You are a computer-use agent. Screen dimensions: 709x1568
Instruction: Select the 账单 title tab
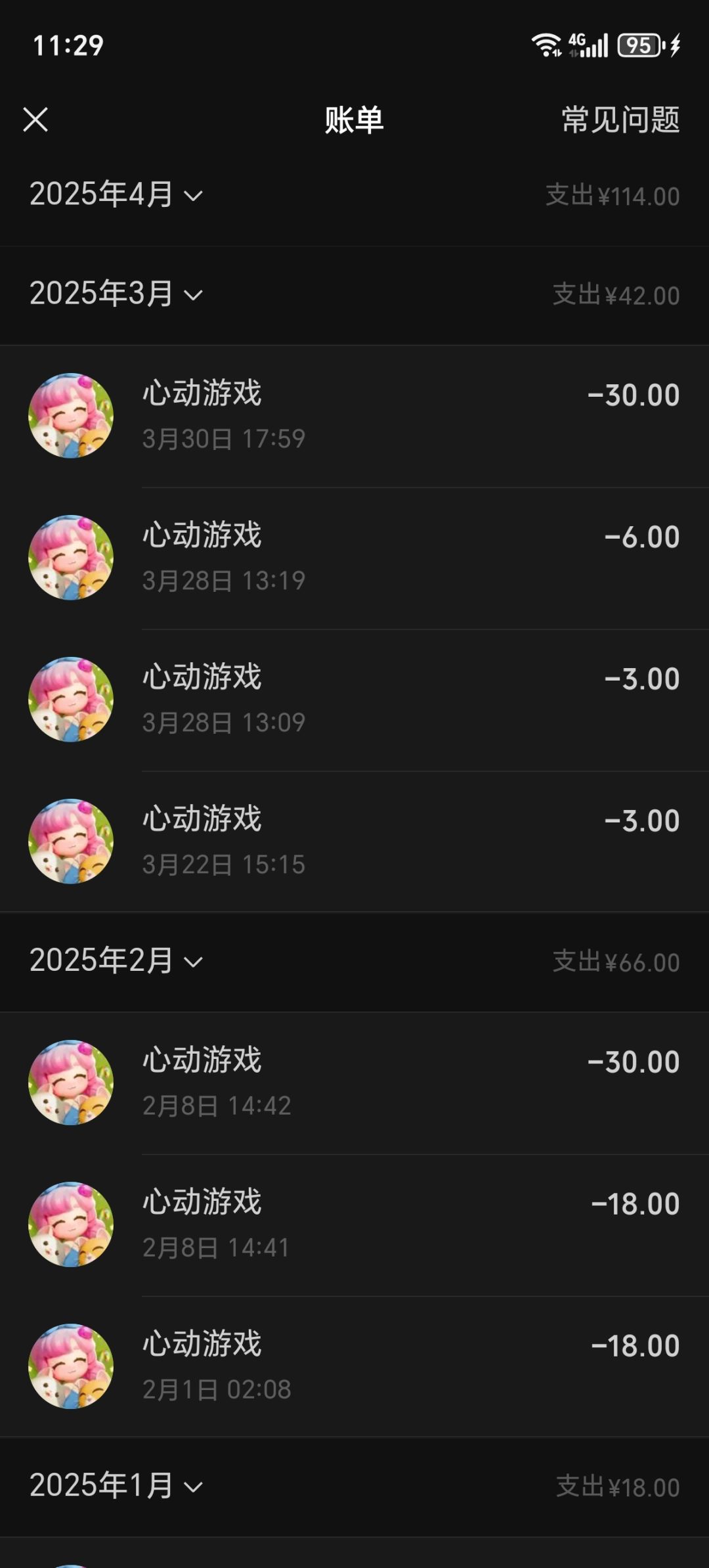[354, 120]
